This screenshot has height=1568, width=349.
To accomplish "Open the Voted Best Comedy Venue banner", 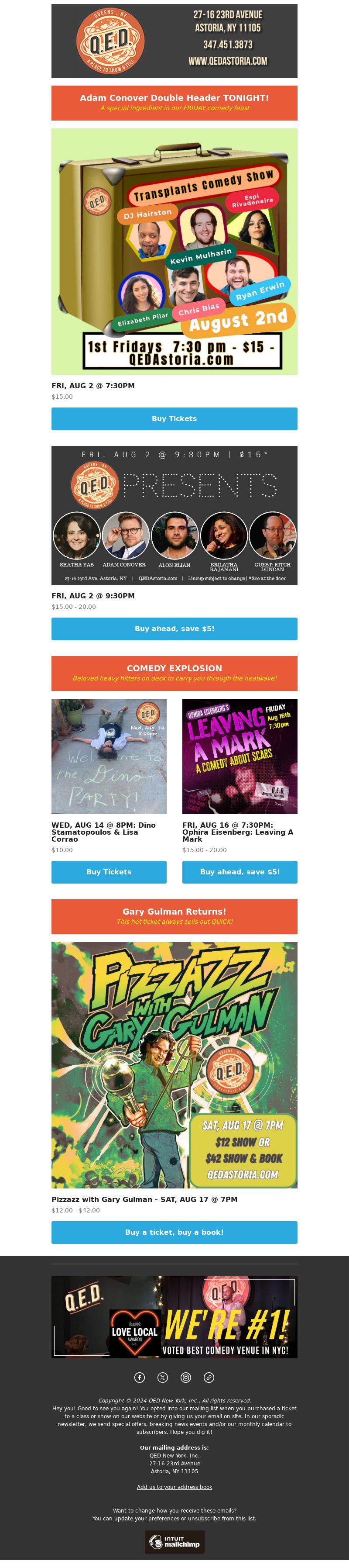I will (174, 1317).
